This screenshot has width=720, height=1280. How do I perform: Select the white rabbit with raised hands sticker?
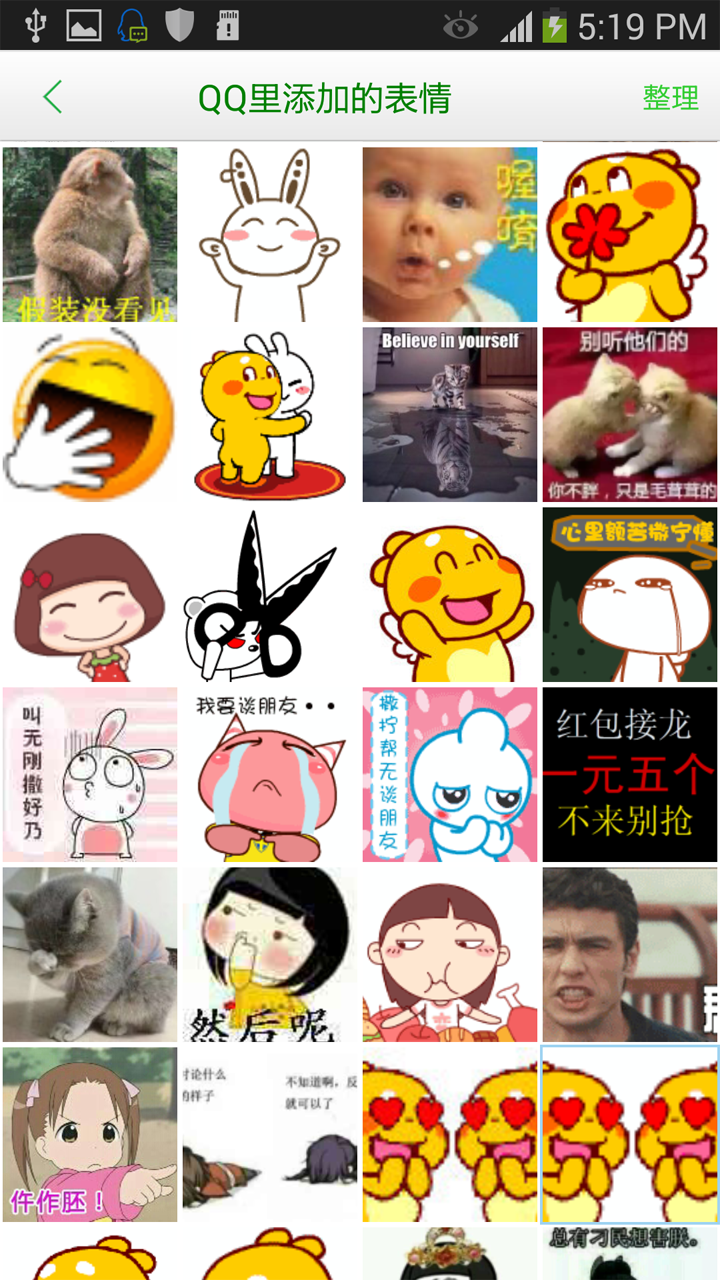pos(270,235)
